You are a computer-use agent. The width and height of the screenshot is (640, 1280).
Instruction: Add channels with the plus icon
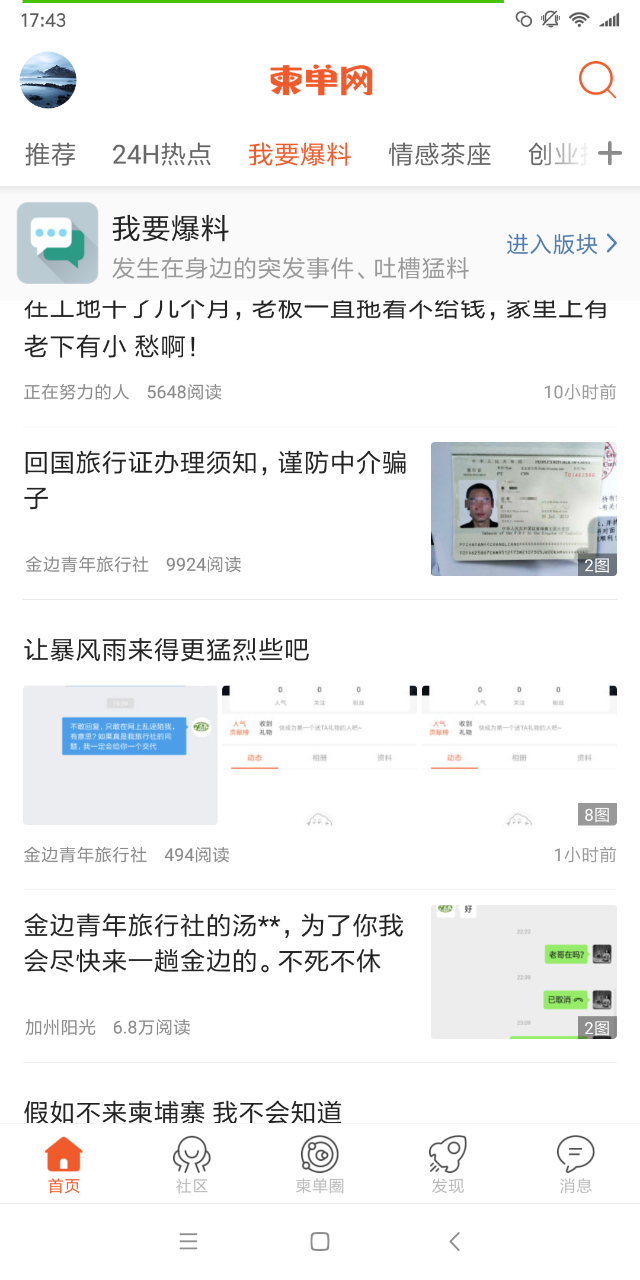[610, 153]
